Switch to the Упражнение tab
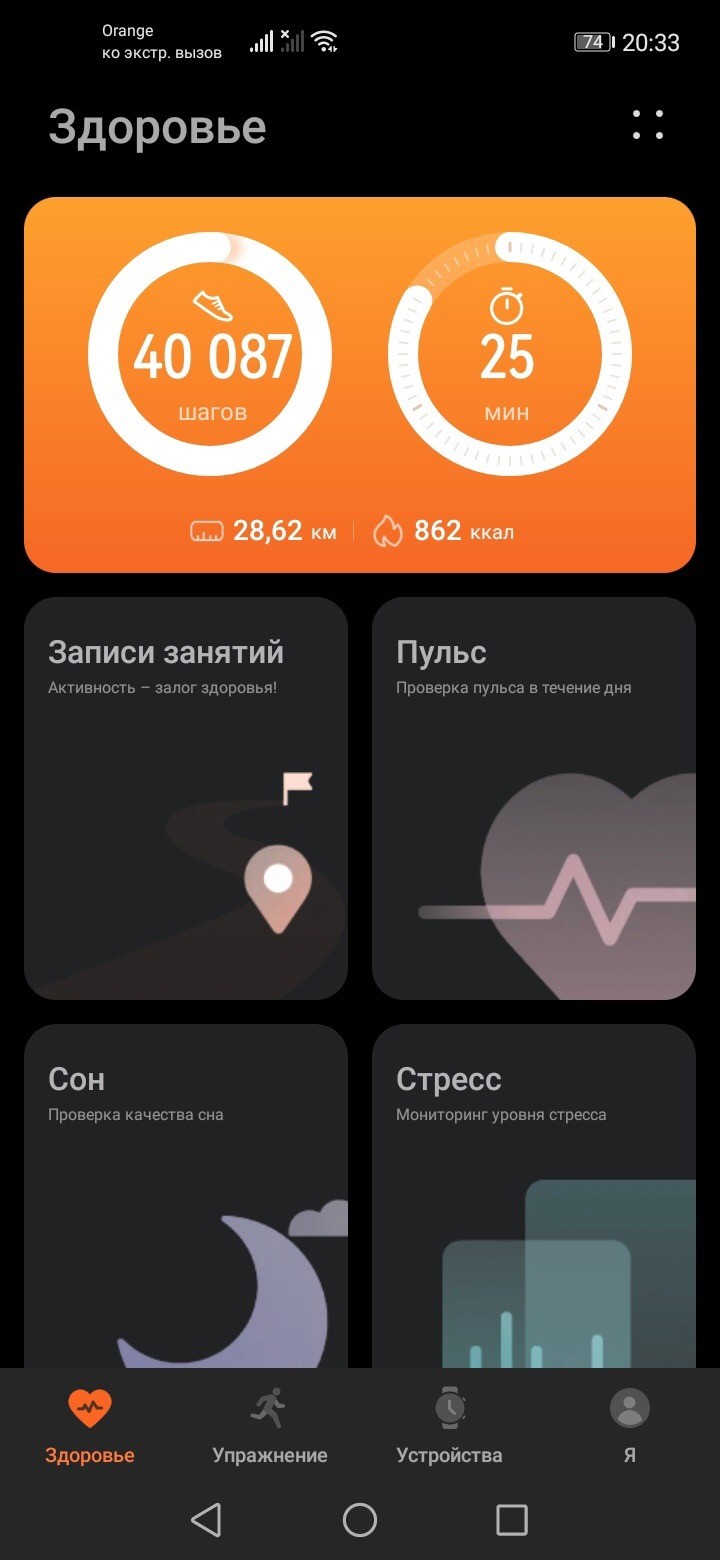 pyautogui.click(x=270, y=1425)
